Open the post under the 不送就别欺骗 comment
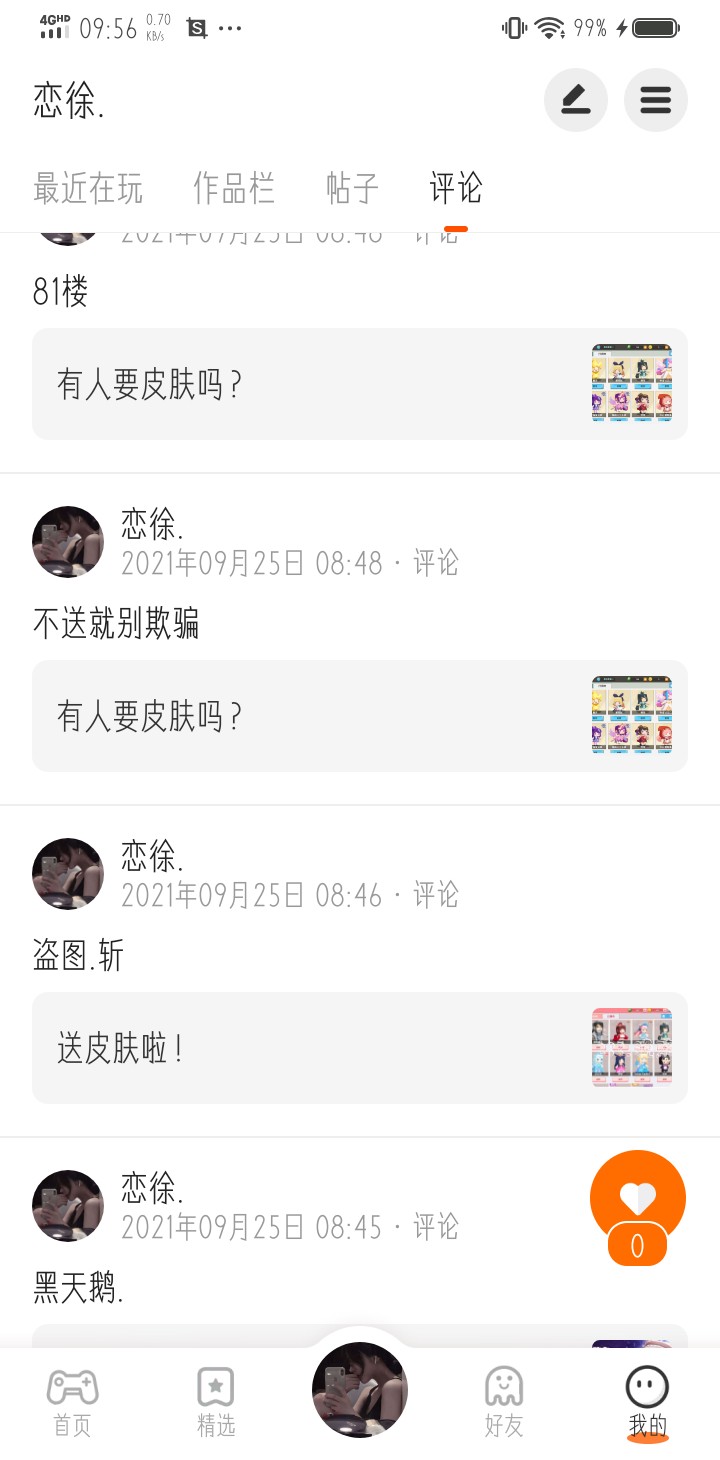 coord(360,716)
